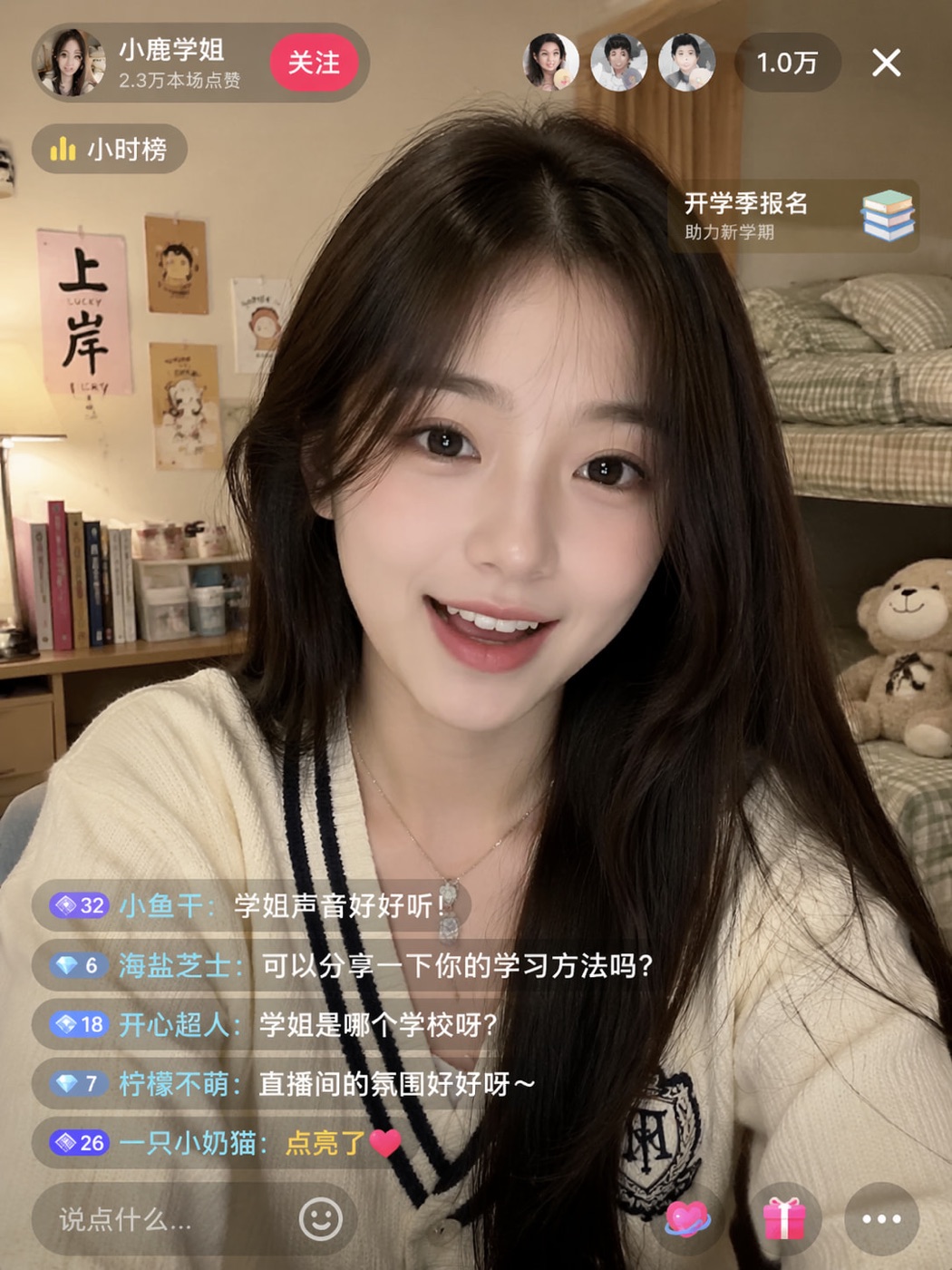Tap the second top viewer avatar
Viewport: 952px width, 1270px height.
point(618,63)
